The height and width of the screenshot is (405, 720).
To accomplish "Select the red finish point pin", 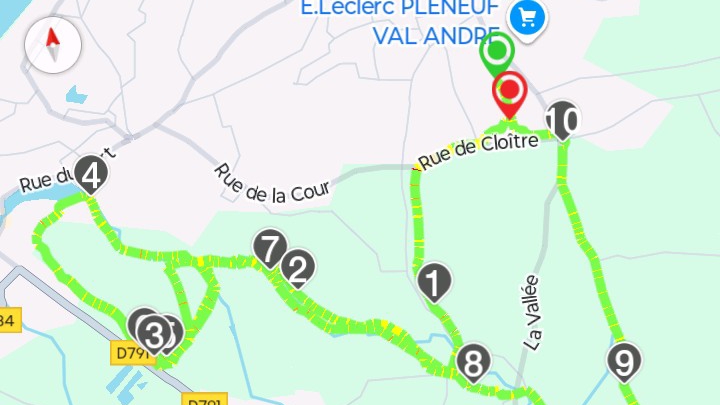I will click(x=511, y=91).
